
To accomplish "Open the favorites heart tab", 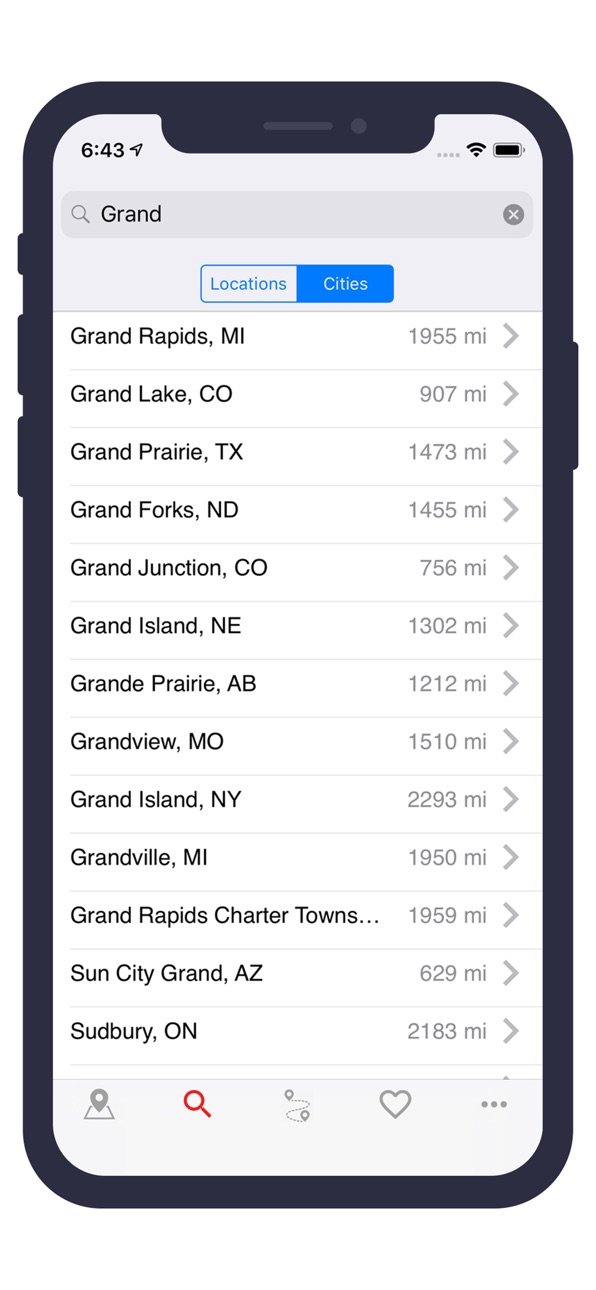I will click(x=395, y=1105).
